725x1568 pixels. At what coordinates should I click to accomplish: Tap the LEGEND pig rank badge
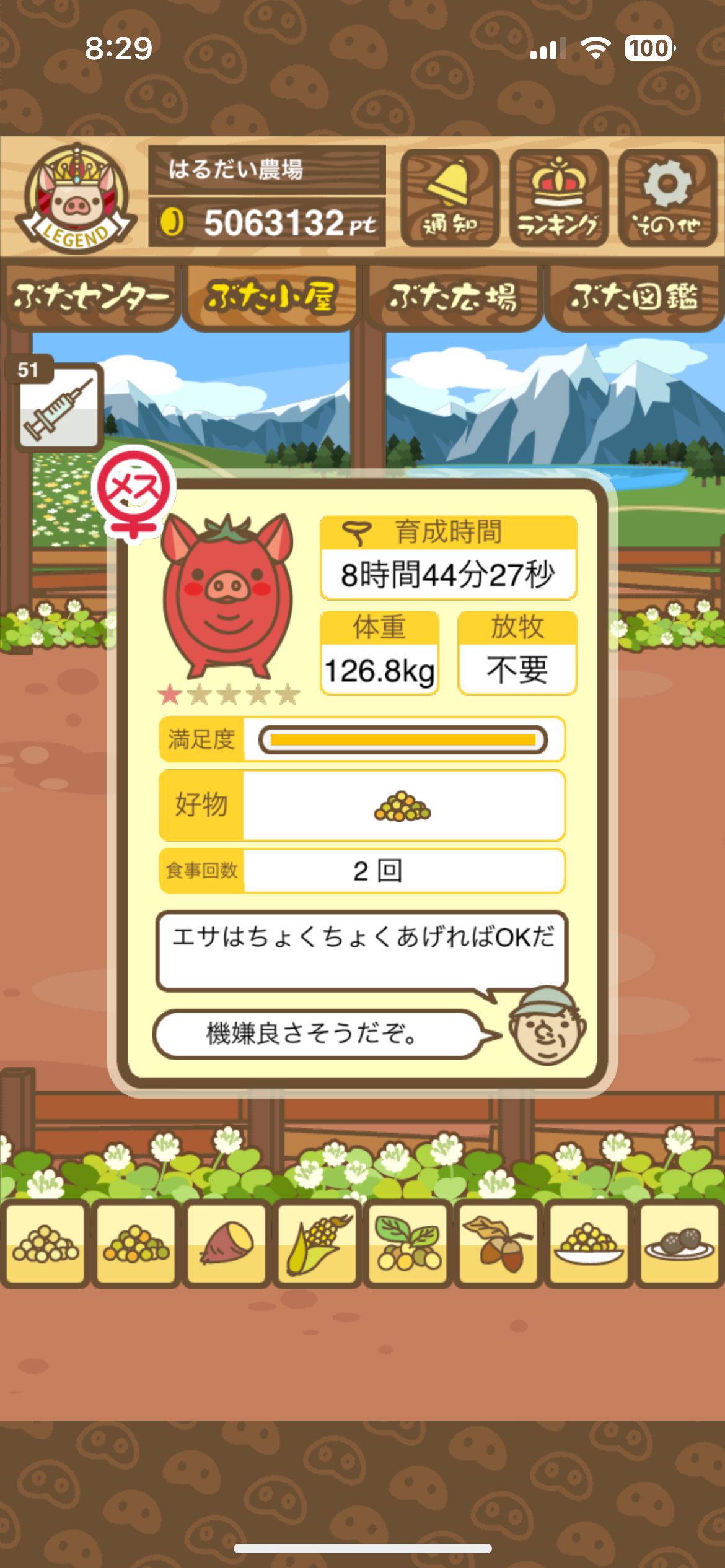(76, 198)
